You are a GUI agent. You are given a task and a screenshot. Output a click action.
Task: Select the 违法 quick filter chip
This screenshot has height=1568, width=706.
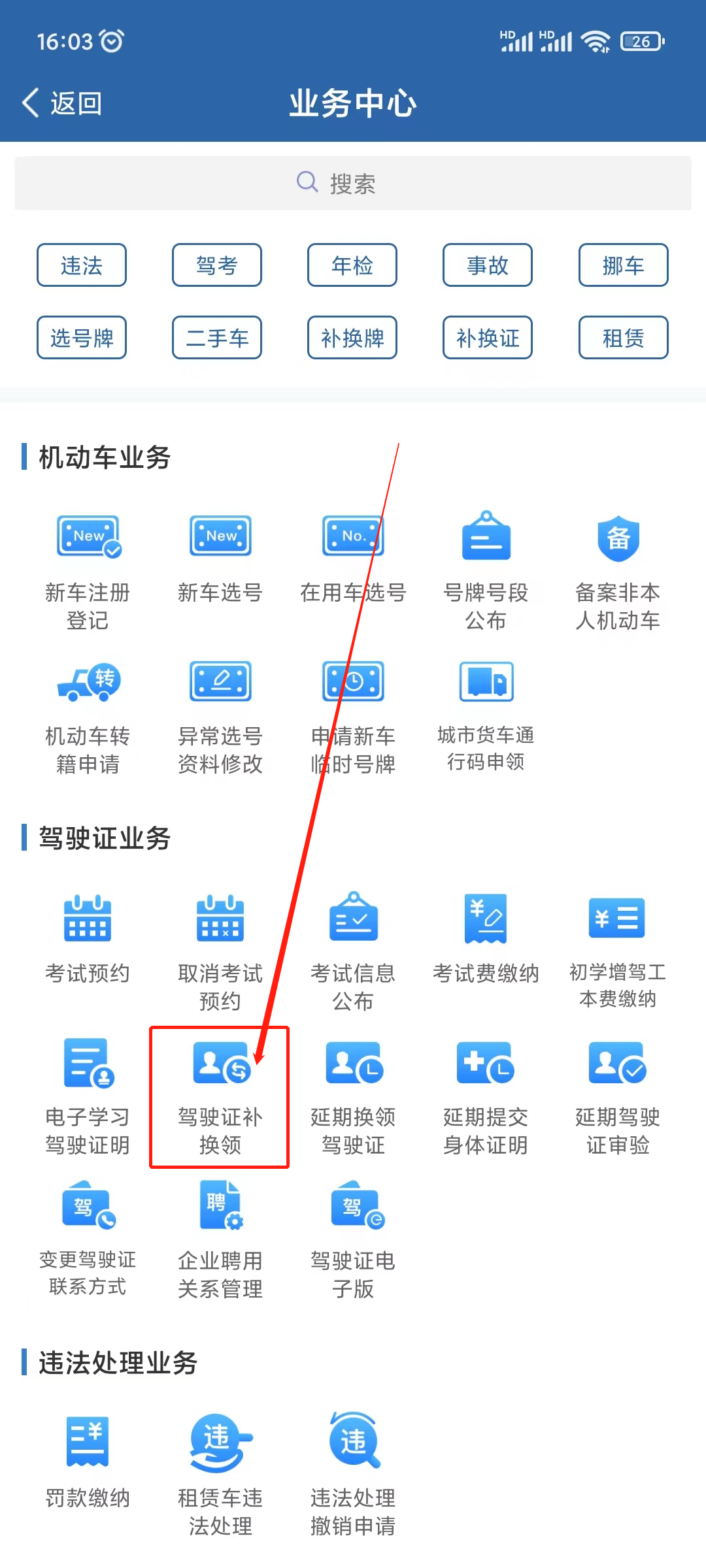click(82, 265)
